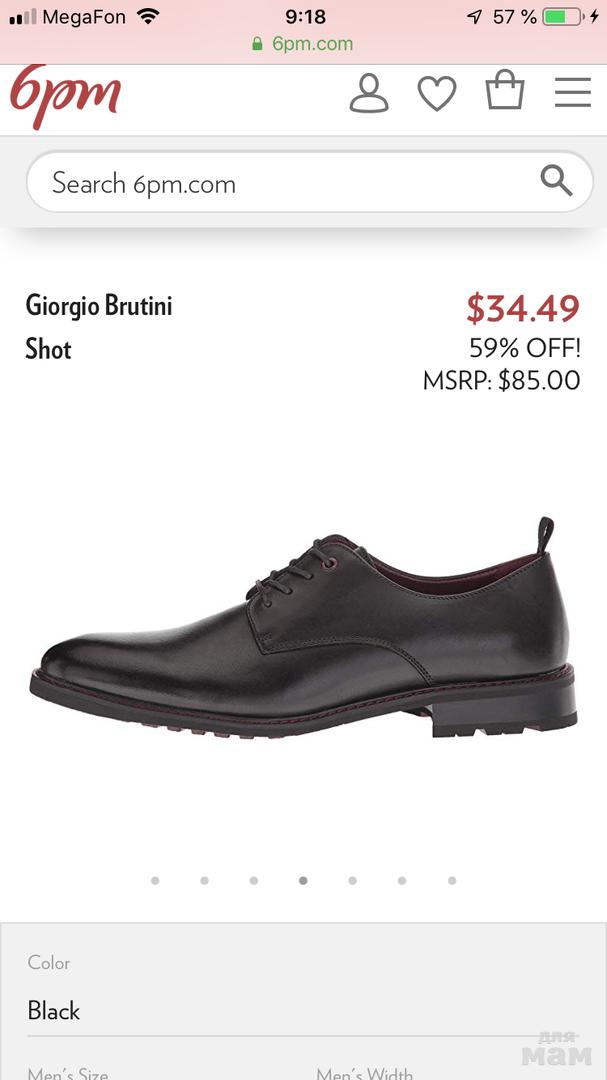The width and height of the screenshot is (607, 1080).
Task: Submit search with the magnifier icon
Action: [x=556, y=181]
